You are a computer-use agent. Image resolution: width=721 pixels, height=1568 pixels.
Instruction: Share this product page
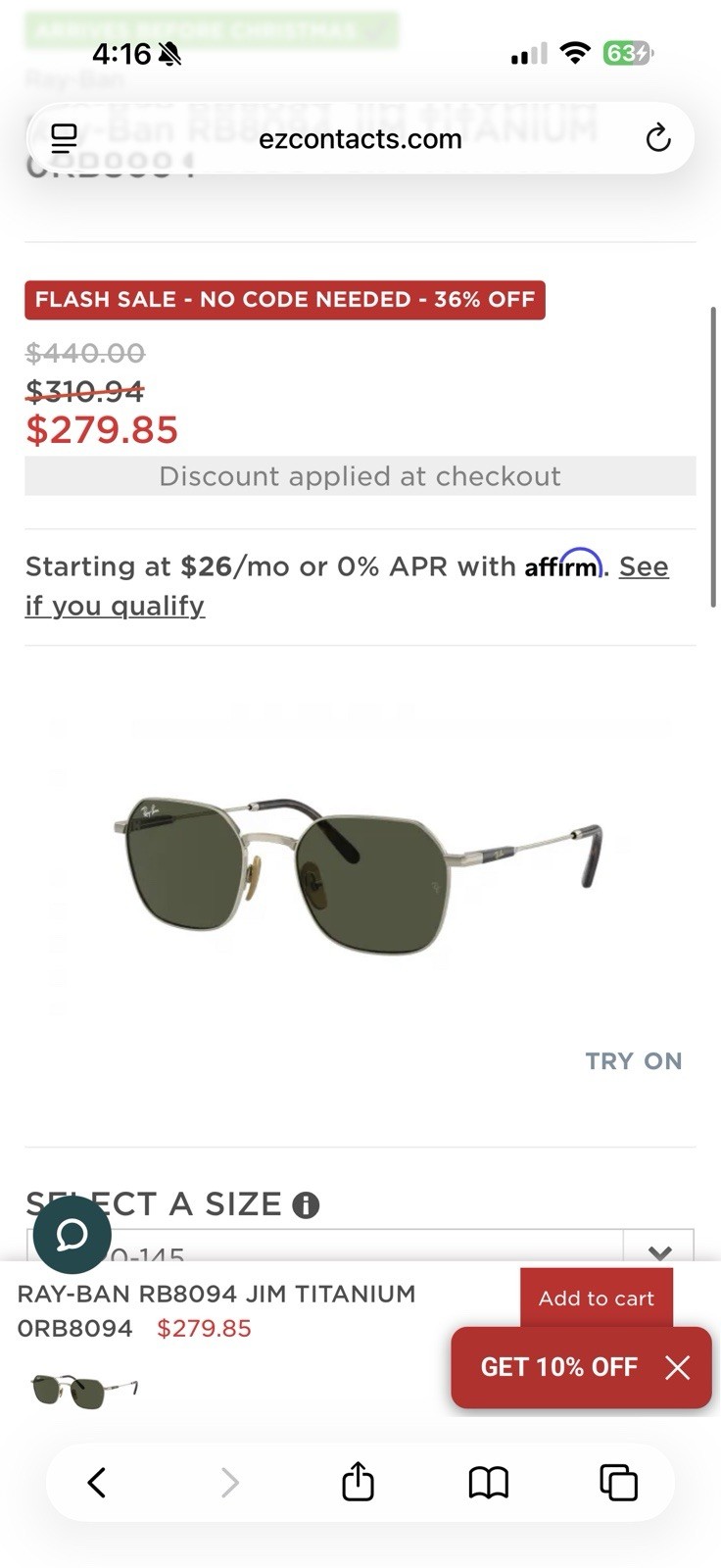tap(358, 1482)
